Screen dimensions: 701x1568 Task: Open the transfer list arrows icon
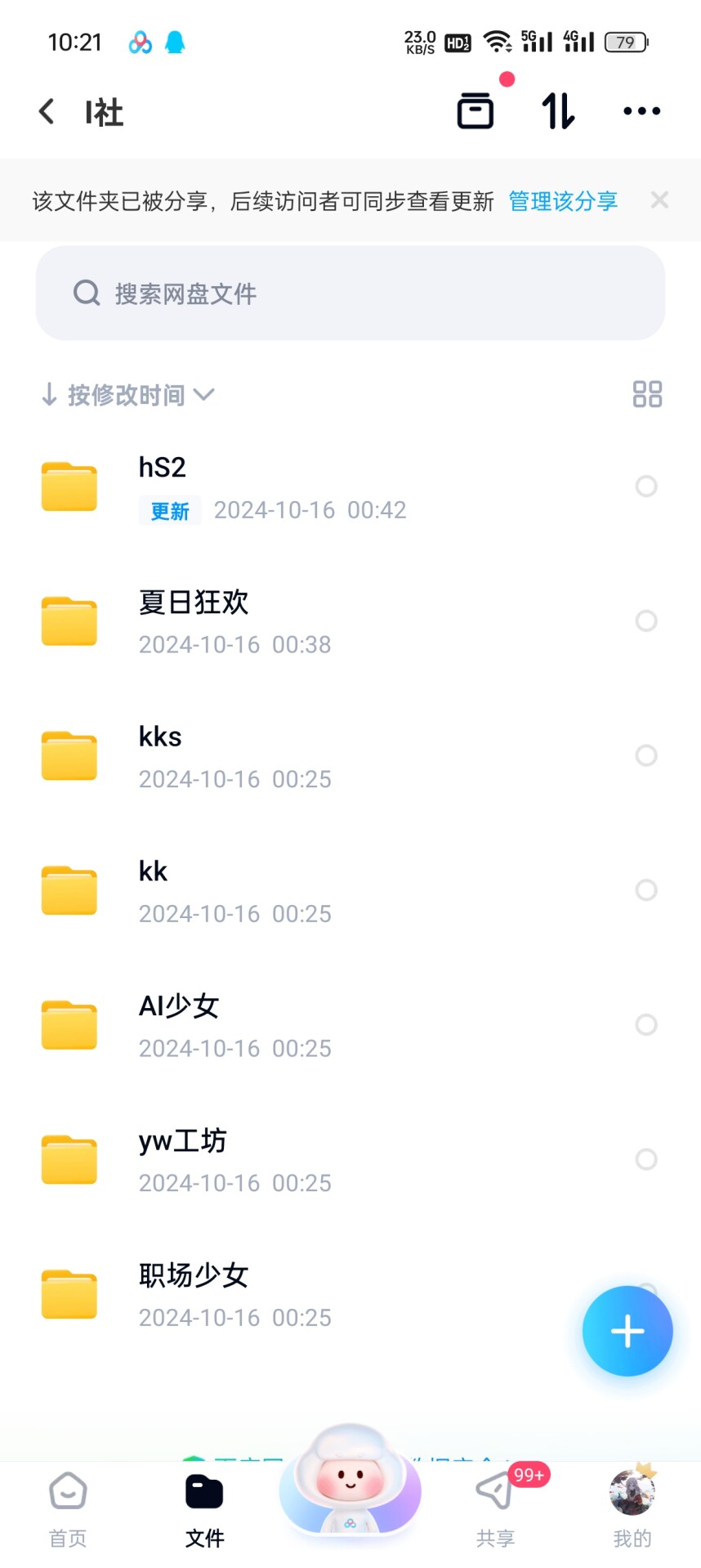(558, 111)
